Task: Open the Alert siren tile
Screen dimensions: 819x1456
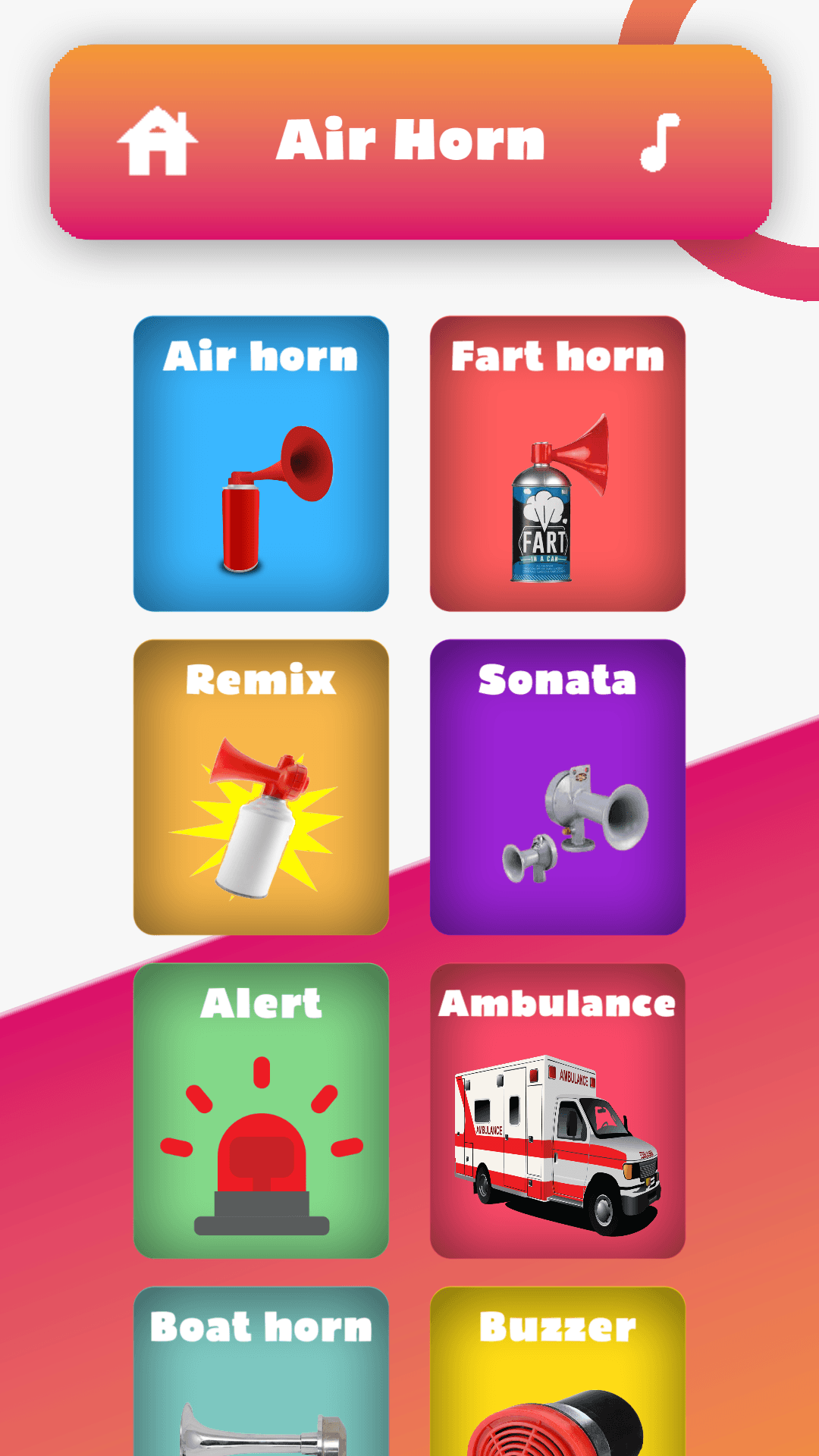Action: [261, 1110]
